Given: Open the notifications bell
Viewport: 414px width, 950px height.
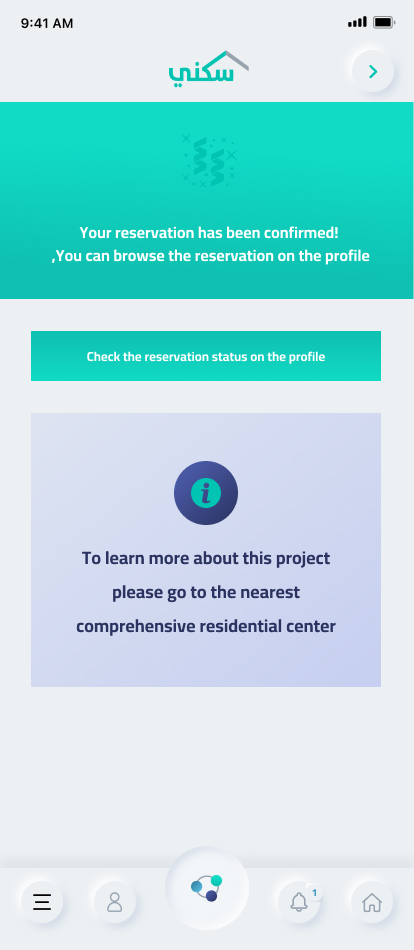Looking at the screenshot, I should (x=299, y=902).
